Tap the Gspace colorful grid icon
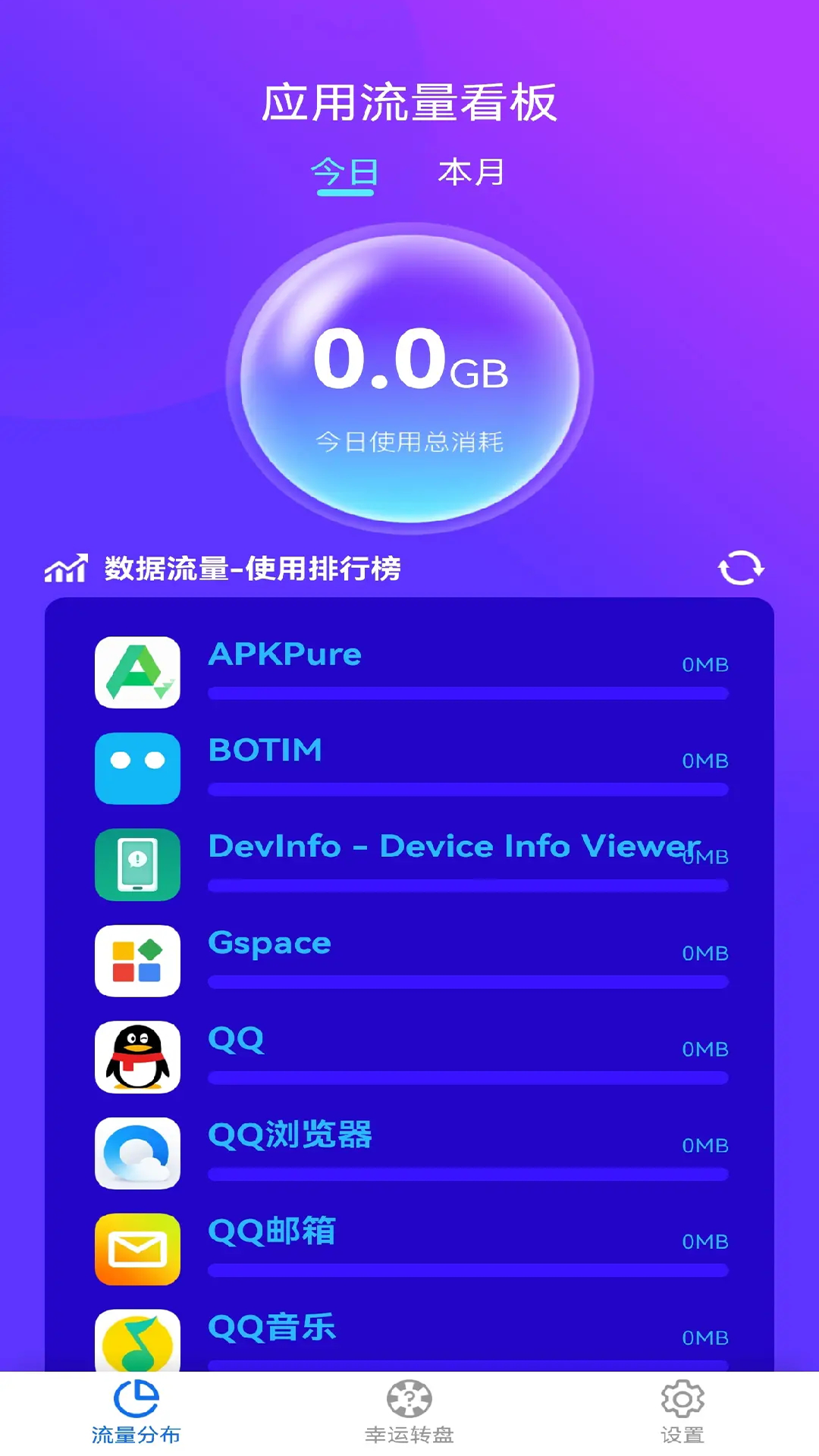 tap(136, 960)
